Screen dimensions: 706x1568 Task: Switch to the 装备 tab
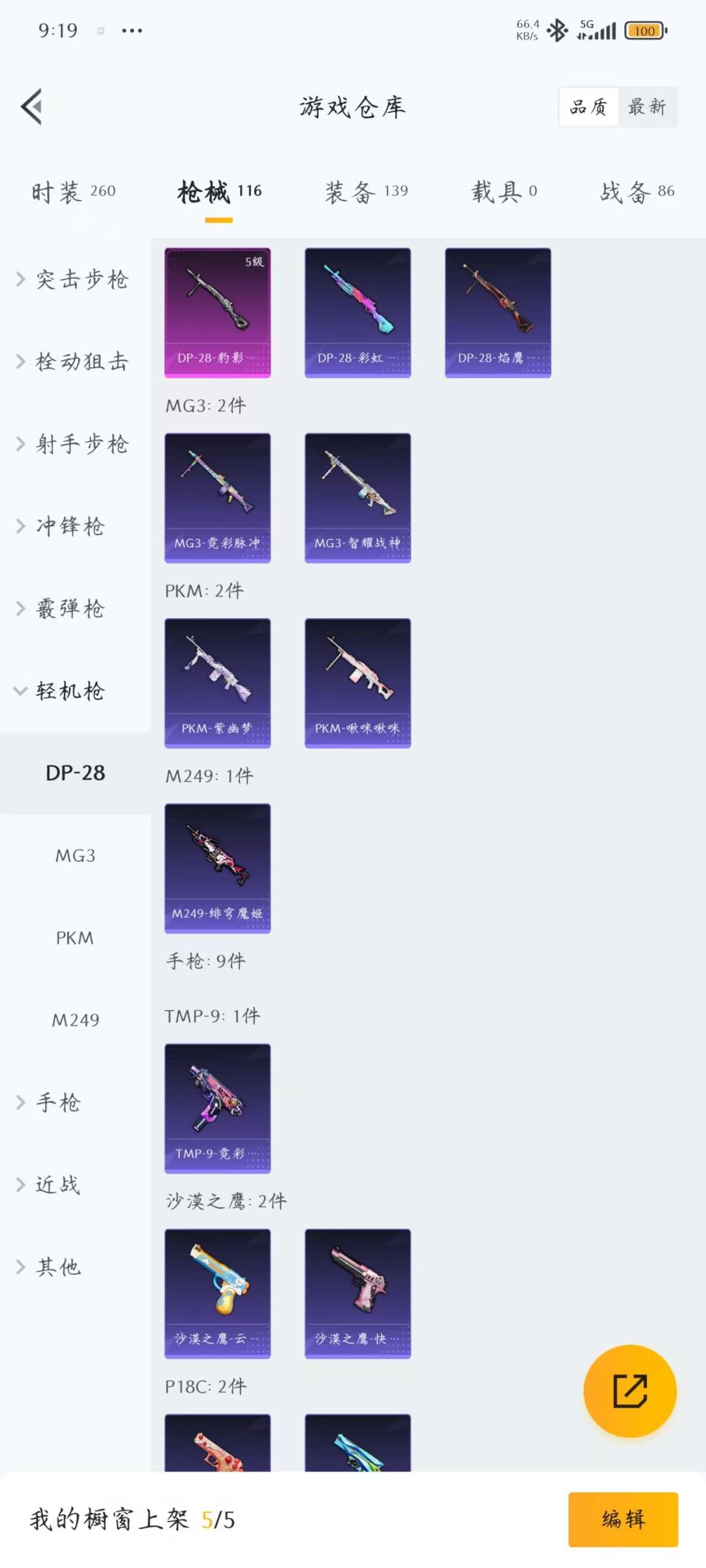(366, 191)
